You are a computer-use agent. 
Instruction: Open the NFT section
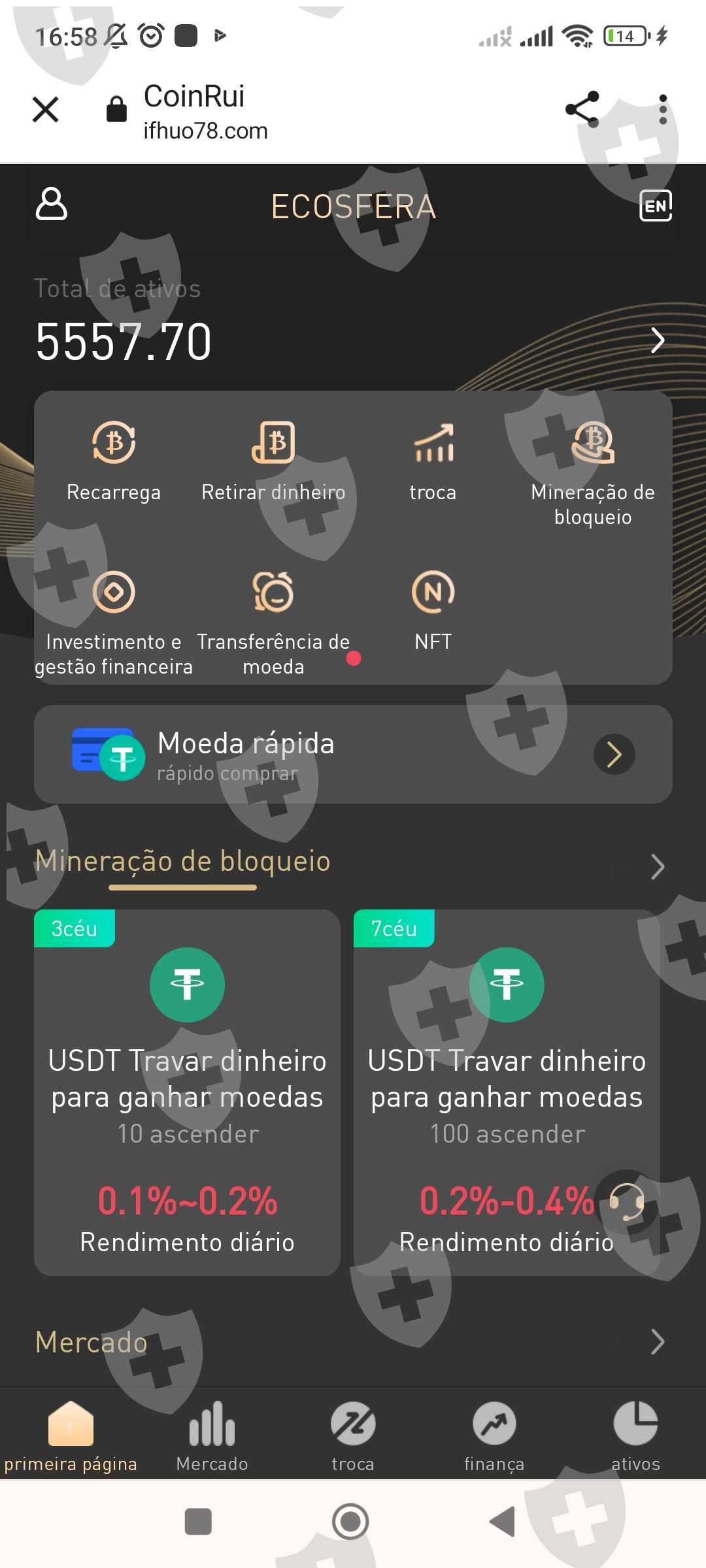(x=433, y=612)
